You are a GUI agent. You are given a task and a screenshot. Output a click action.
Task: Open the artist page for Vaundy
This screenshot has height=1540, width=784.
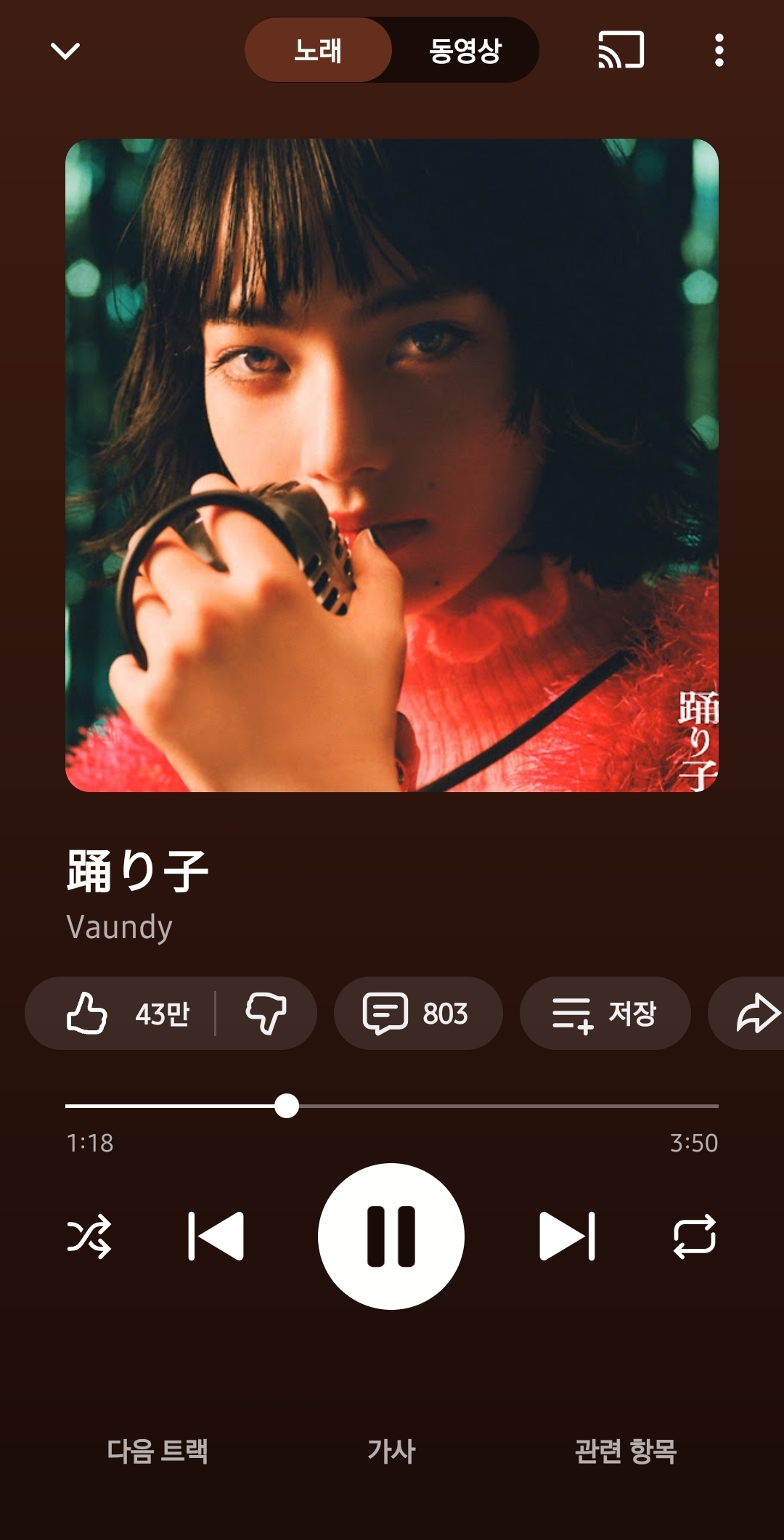[x=120, y=927]
